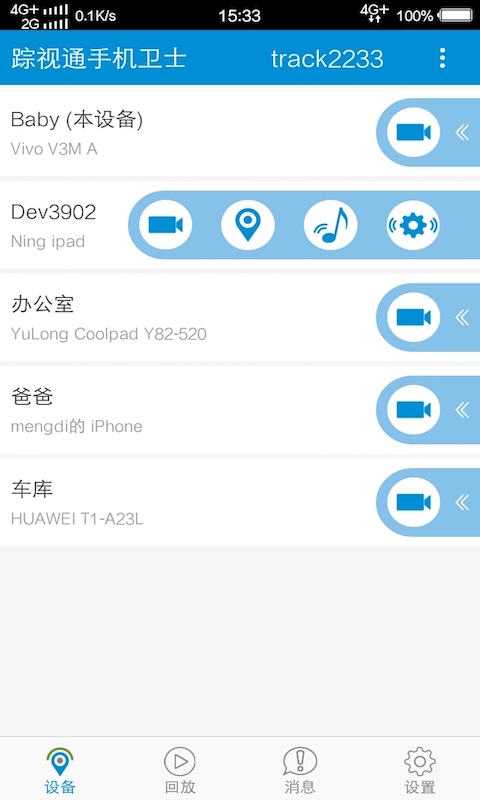Start video for 车库 device
The width and height of the screenshot is (480, 800).
tap(413, 503)
